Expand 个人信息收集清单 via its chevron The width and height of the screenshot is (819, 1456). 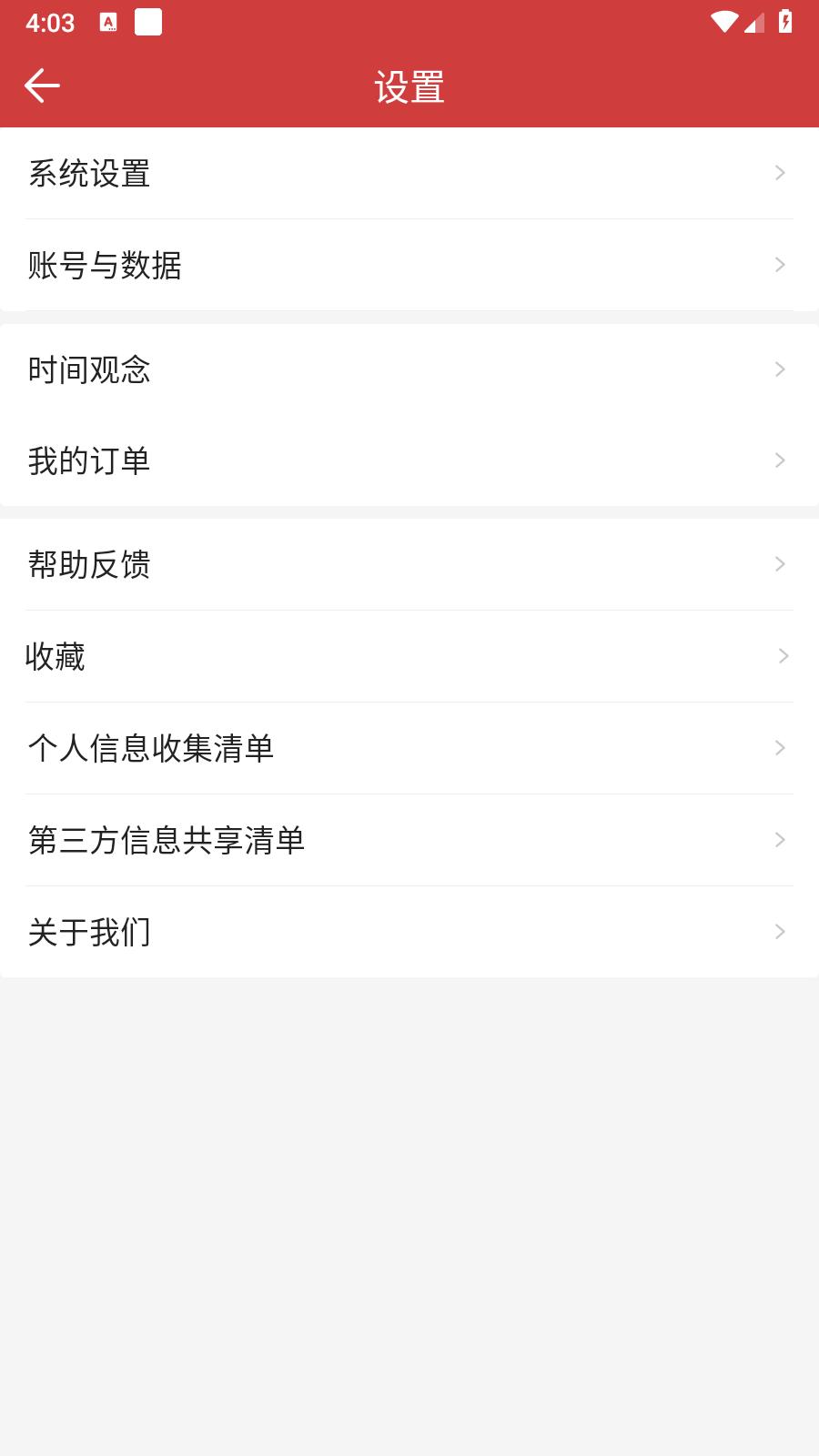(x=780, y=748)
